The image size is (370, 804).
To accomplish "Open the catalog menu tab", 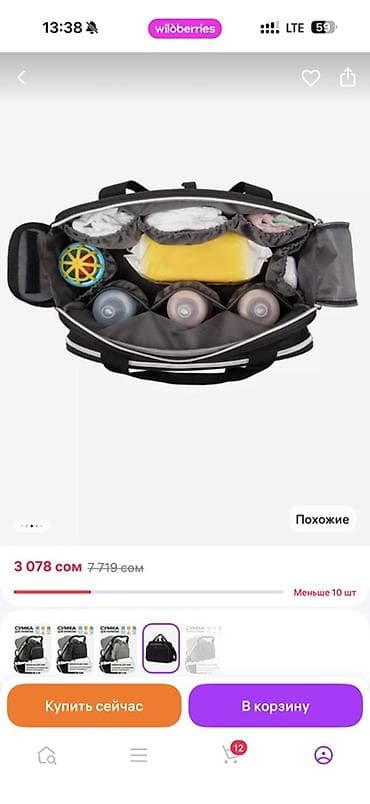I will (x=138, y=755).
